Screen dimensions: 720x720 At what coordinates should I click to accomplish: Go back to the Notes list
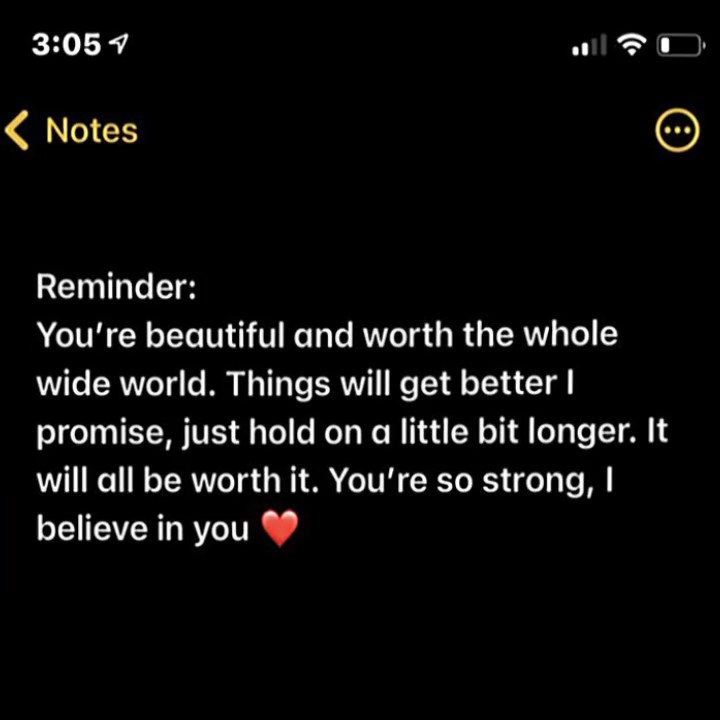click(72, 131)
